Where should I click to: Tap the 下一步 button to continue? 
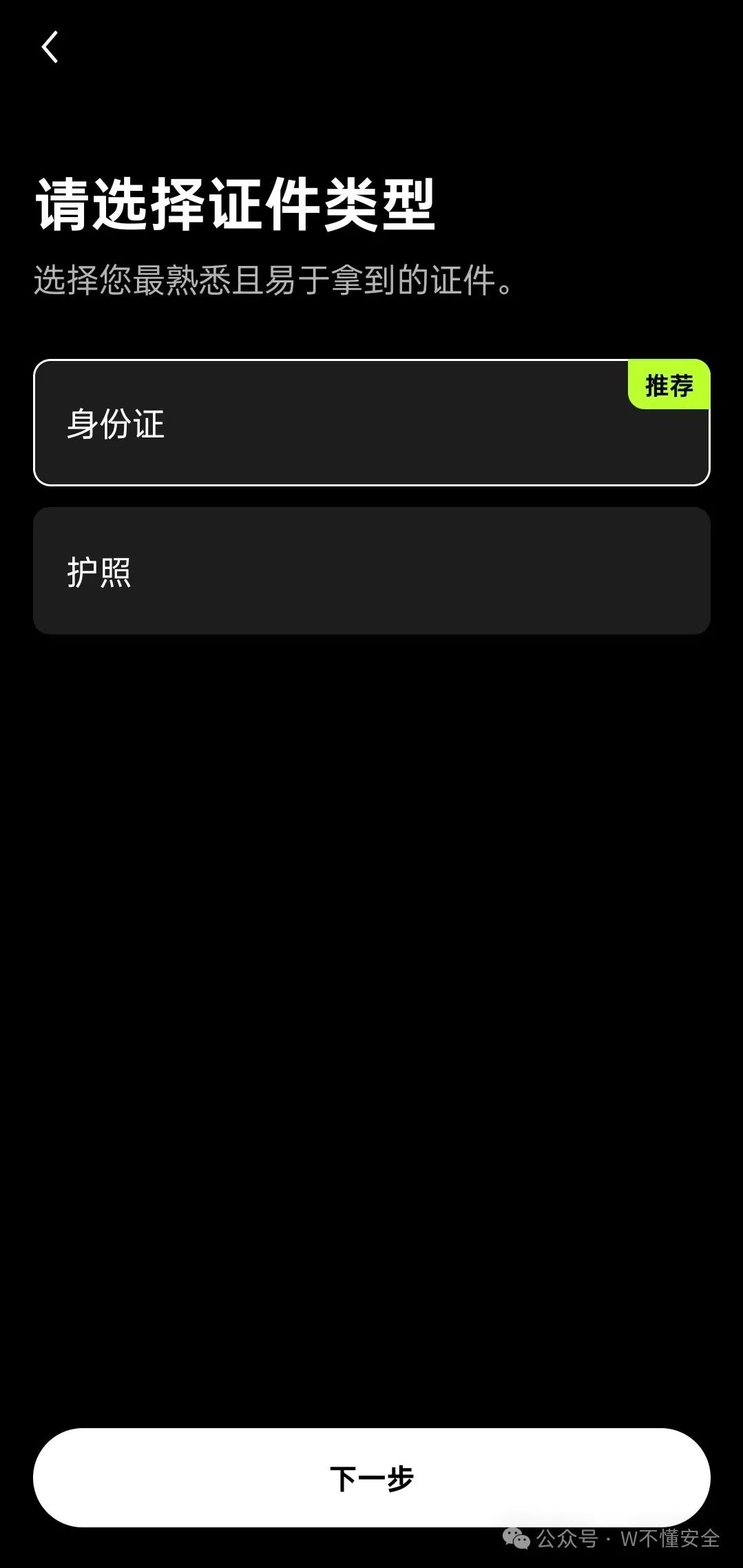point(371,1478)
